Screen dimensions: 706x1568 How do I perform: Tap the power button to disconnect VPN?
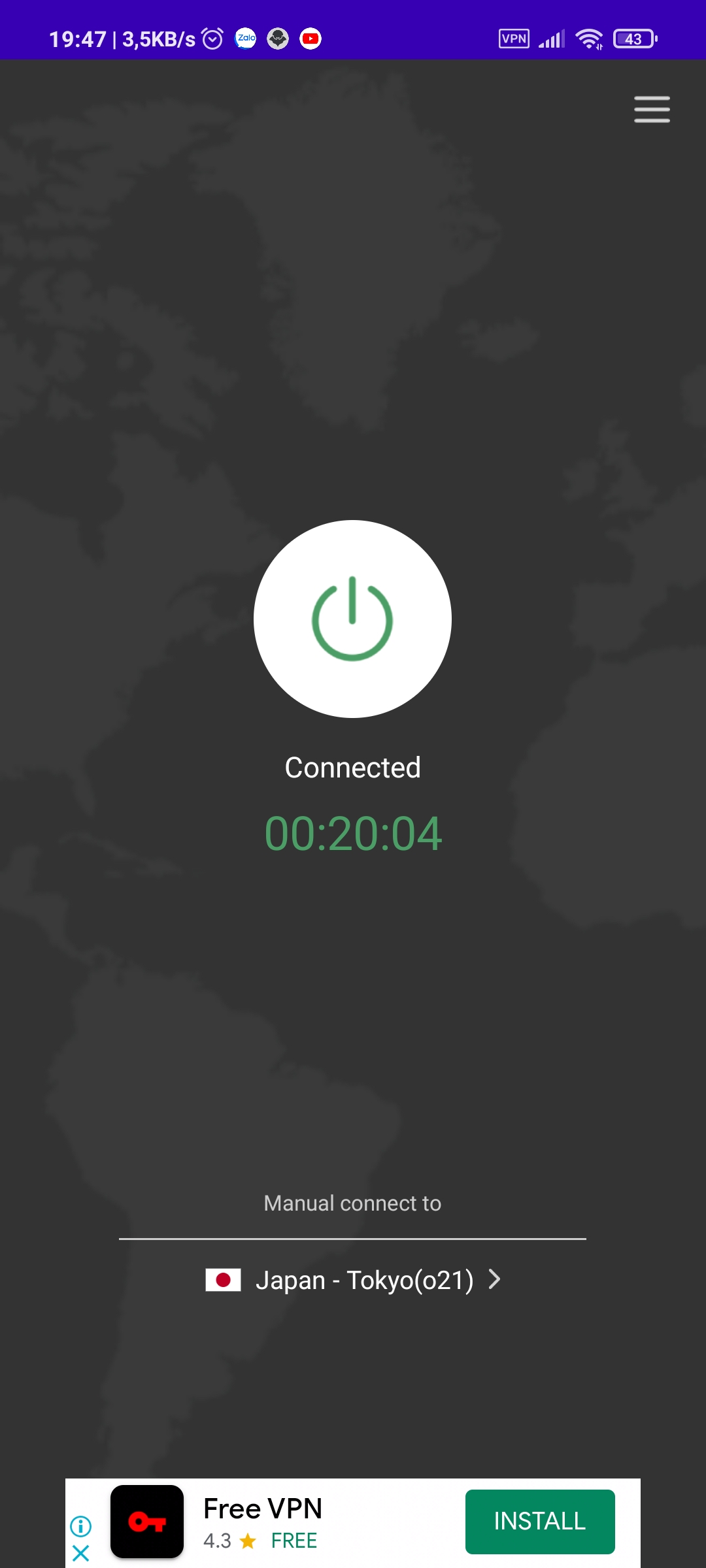click(352, 619)
